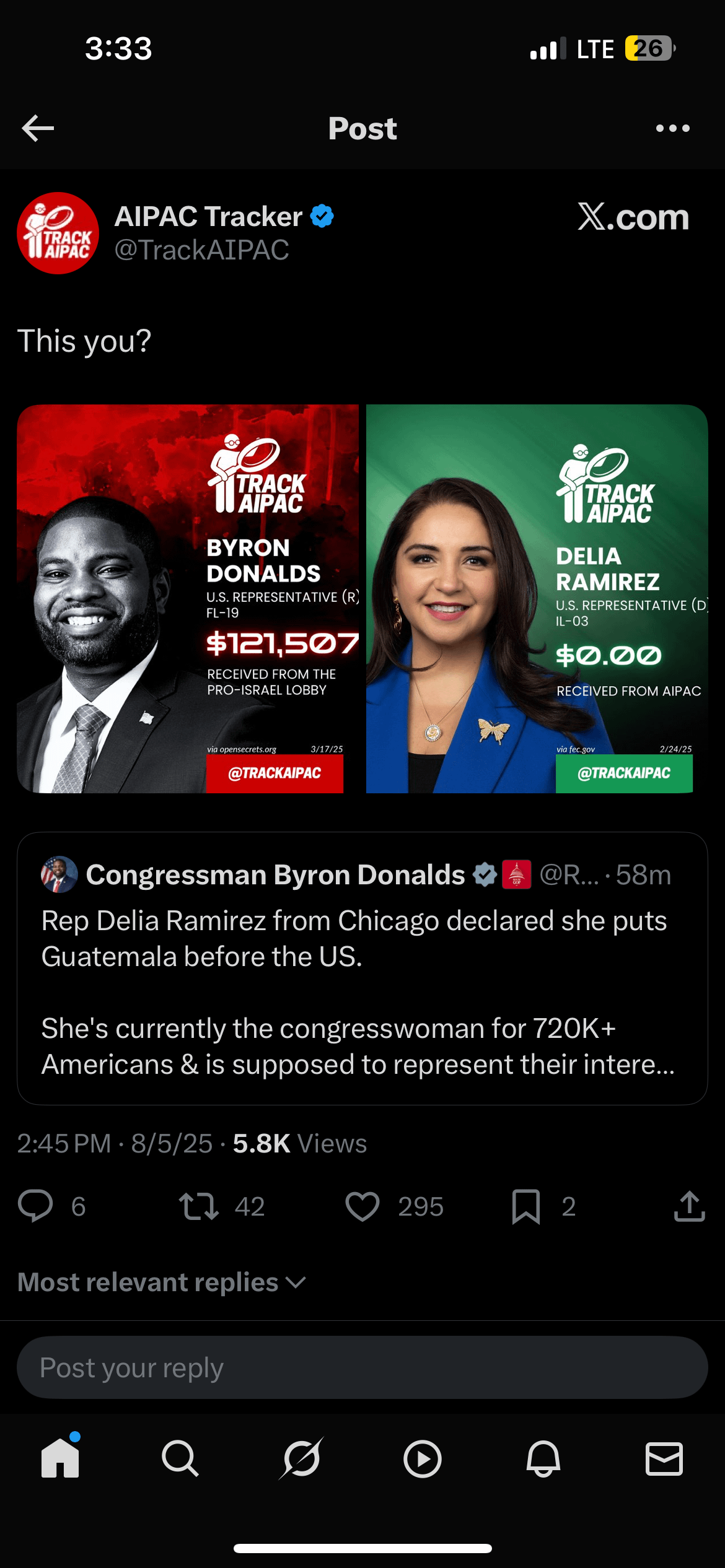Open the messages envelope tab

664,1459
